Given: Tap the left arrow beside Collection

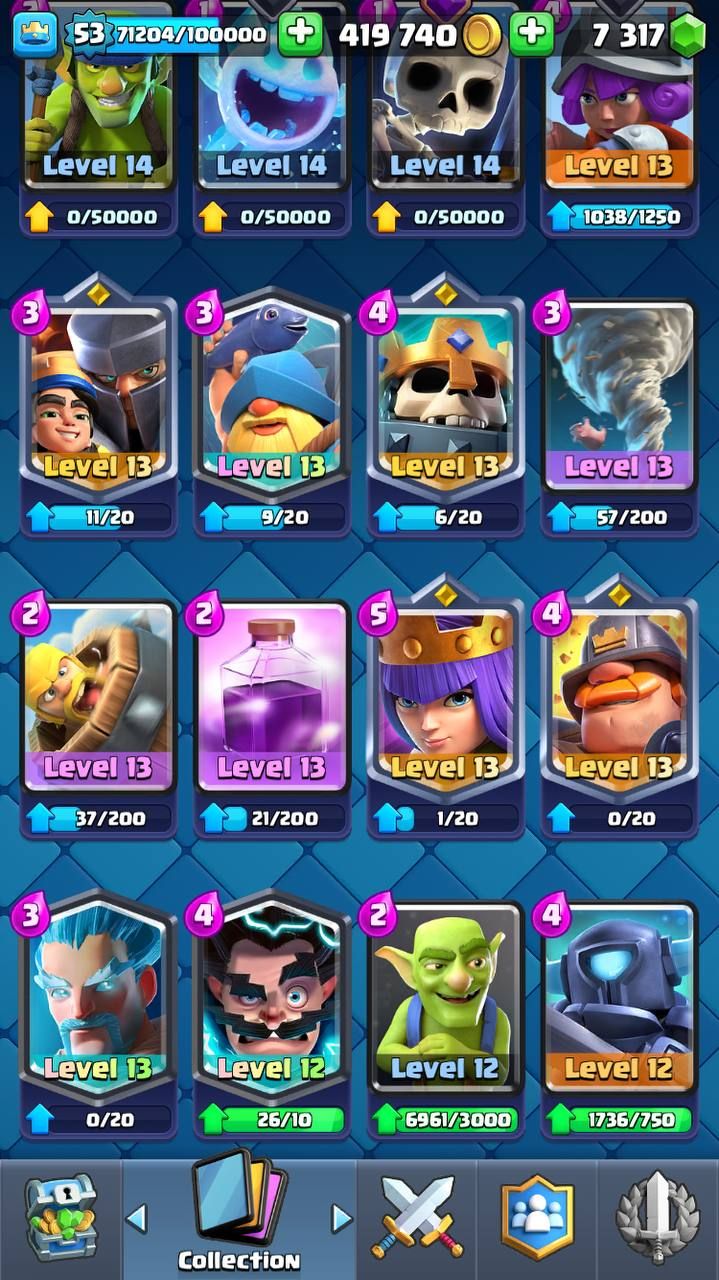Looking at the screenshot, I should (x=137, y=1218).
